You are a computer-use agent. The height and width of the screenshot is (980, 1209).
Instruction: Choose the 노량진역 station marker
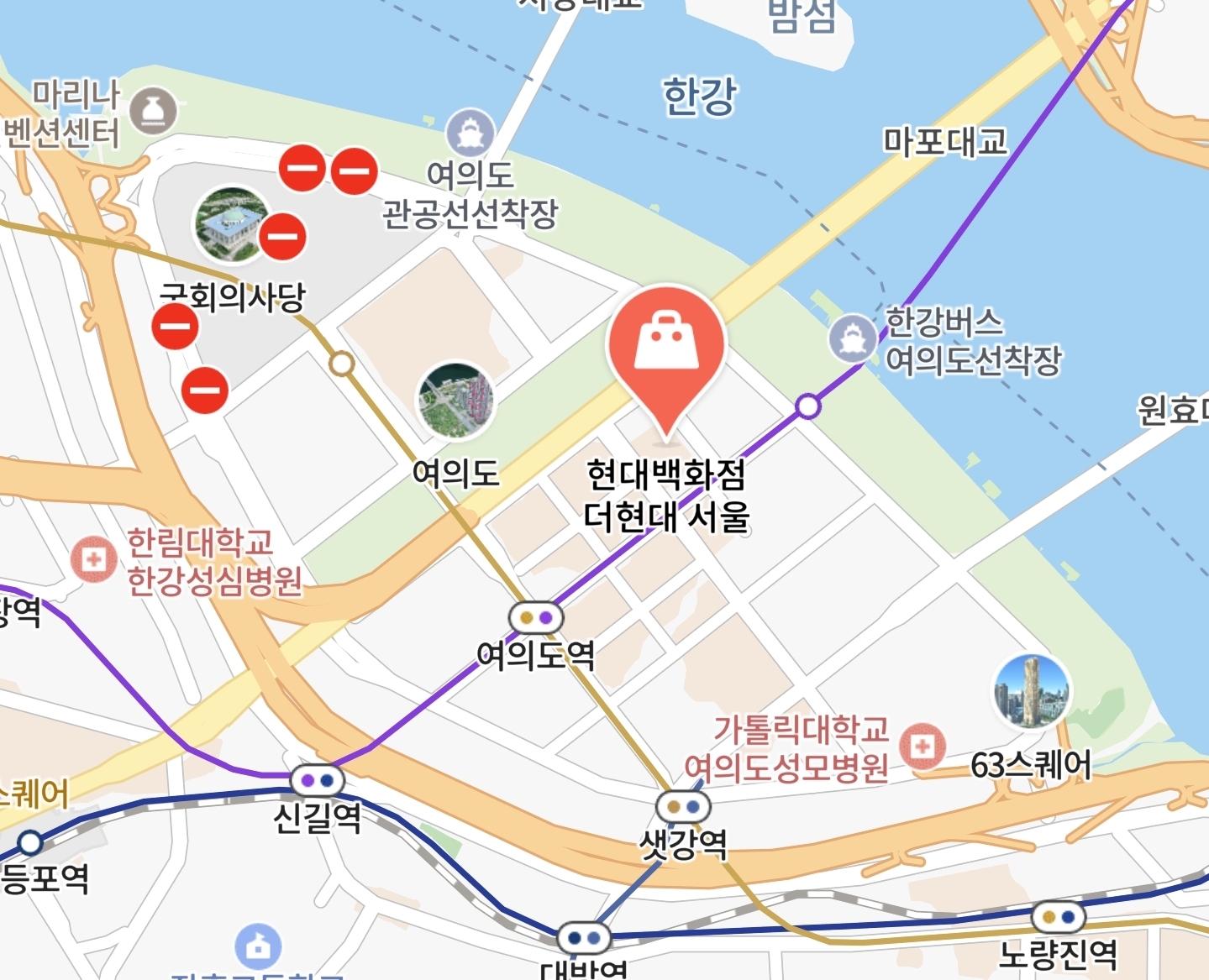coord(1058,916)
